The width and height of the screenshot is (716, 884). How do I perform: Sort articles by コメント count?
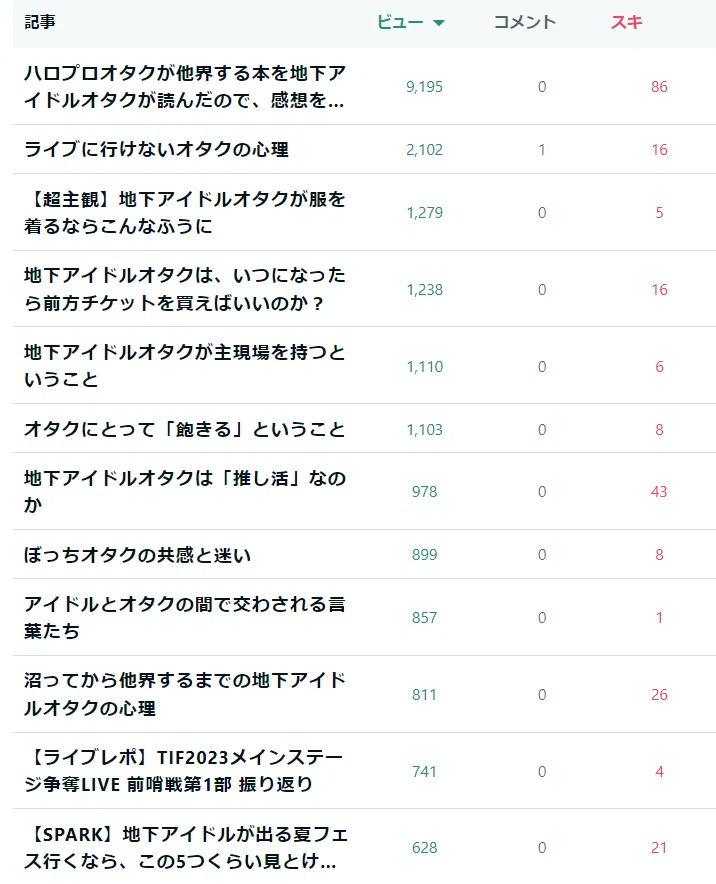pyautogui.click(x=525, y=23)
